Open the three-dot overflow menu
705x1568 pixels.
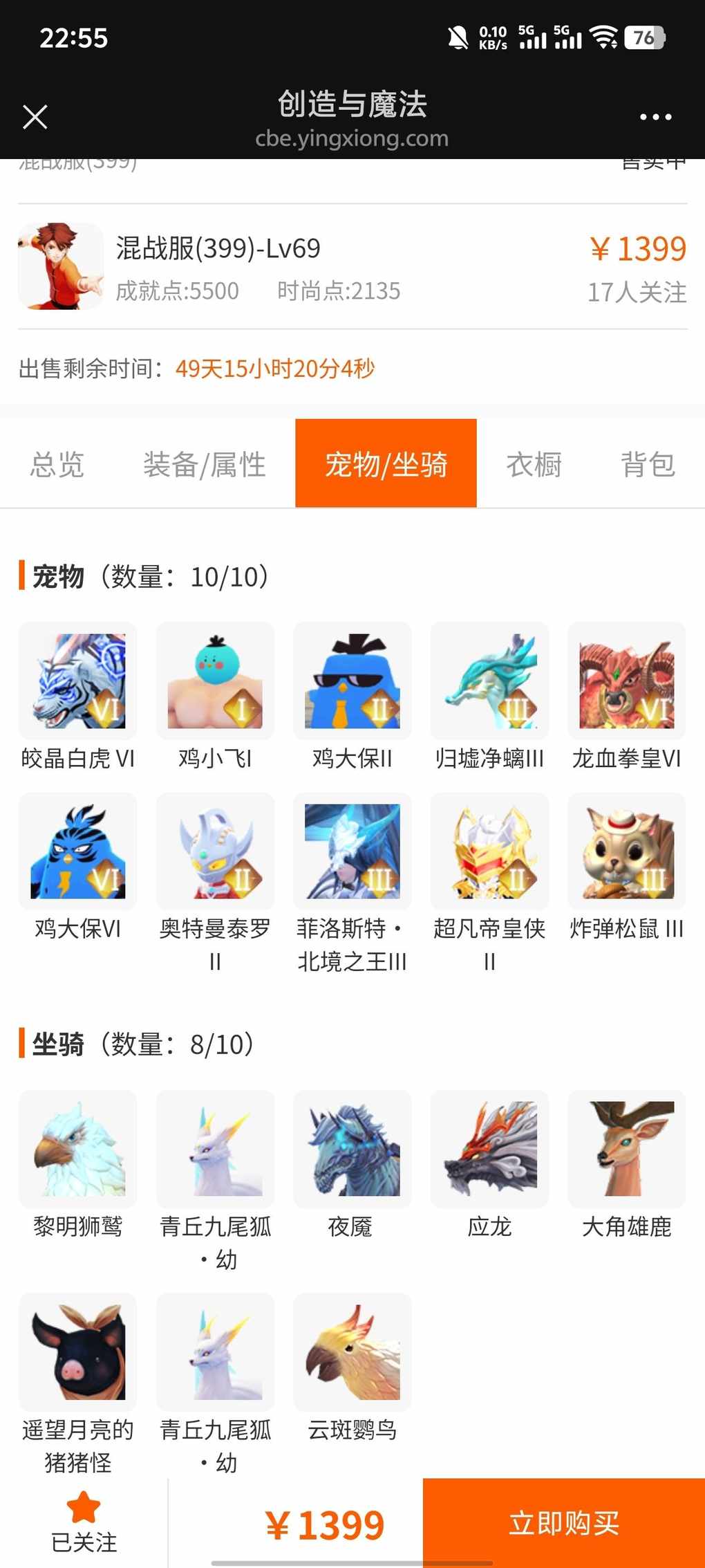(655, 117)
